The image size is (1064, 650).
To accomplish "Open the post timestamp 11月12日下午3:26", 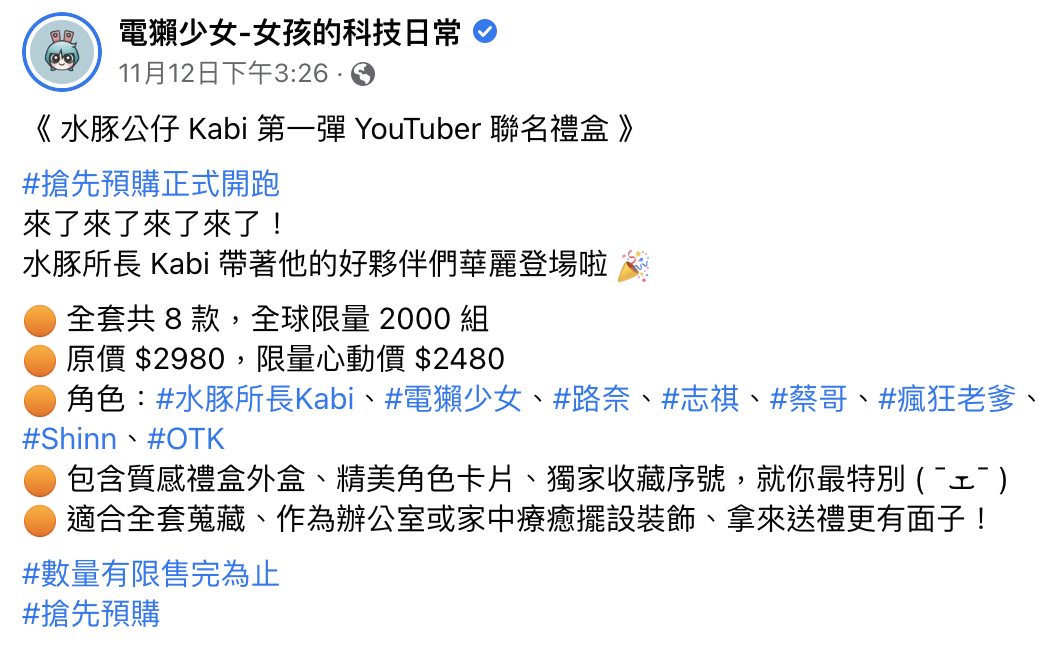I will tap(222, 73).
